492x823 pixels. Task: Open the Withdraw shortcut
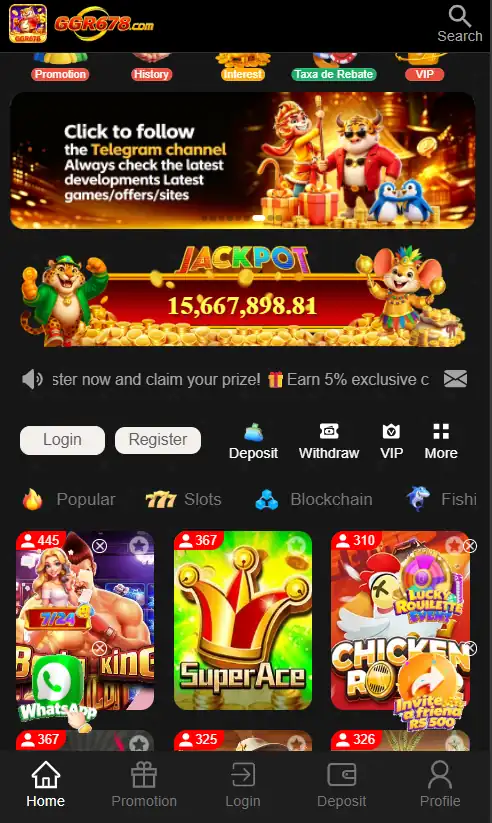pyautogui.click(x=329, y=441)
